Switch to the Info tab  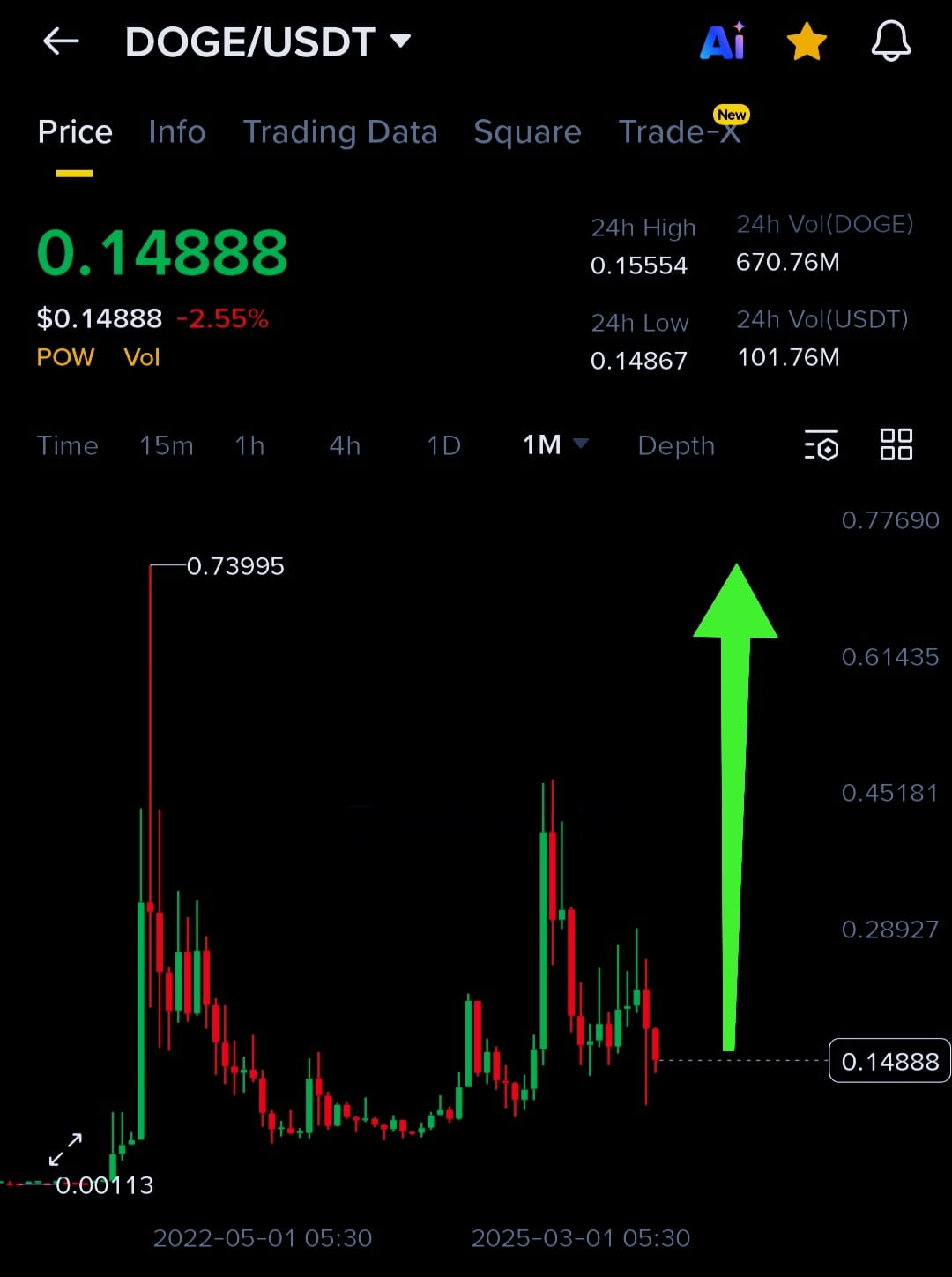(x=176, y=132)
